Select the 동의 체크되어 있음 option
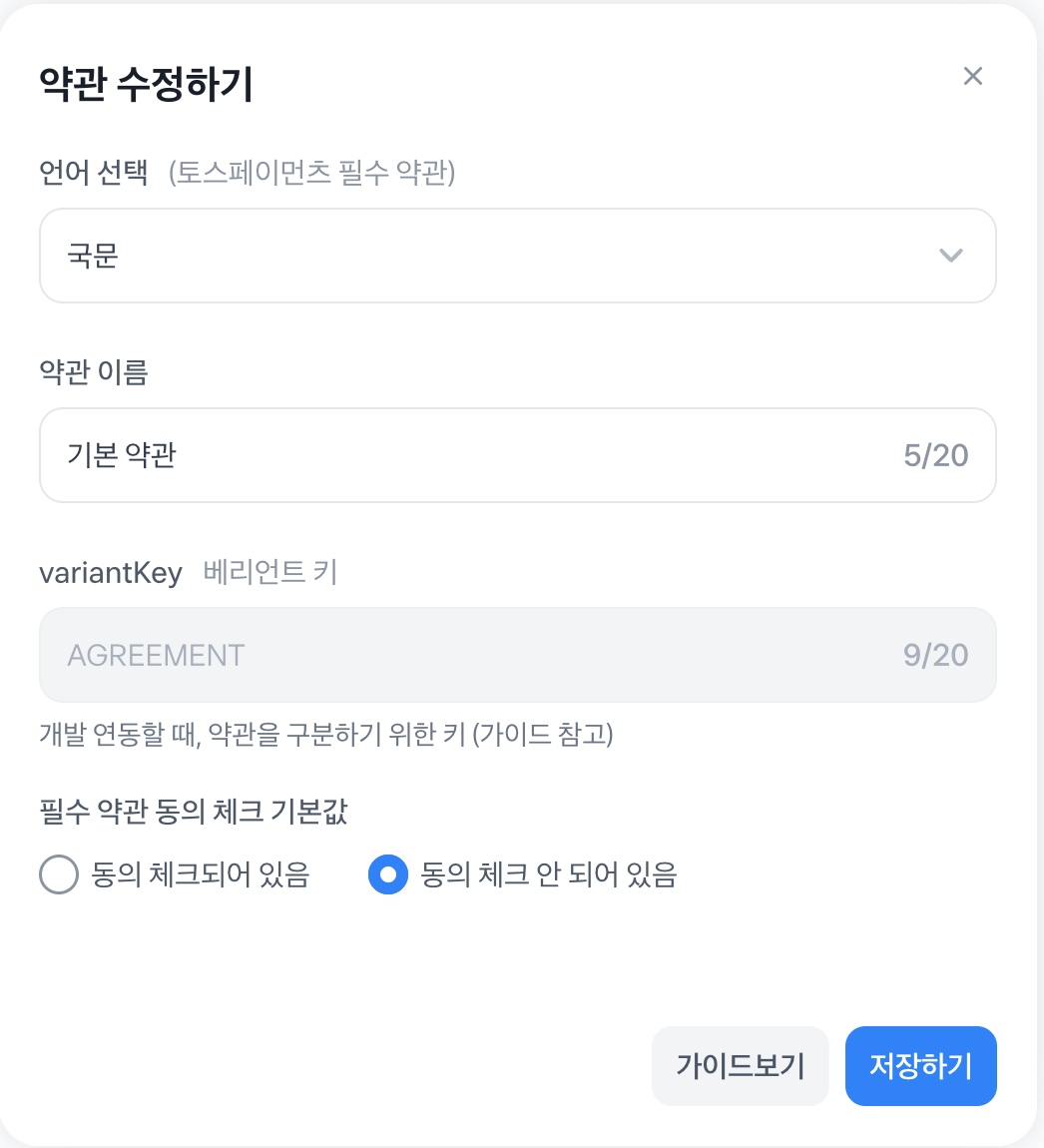The image size is (1044, 1148). (59, 875)
